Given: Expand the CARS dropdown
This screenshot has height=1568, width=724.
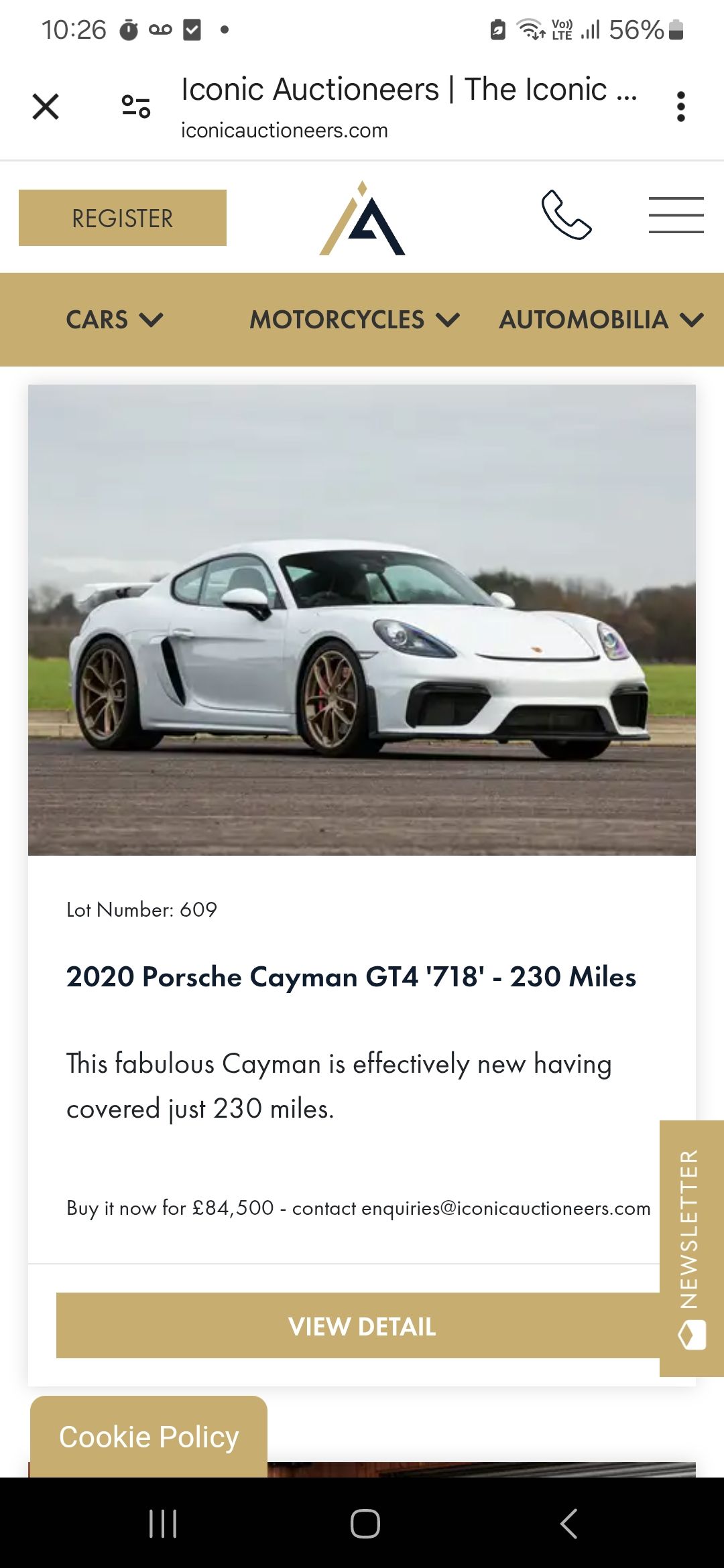Looking at the screenshot, I should click(114, 320).
